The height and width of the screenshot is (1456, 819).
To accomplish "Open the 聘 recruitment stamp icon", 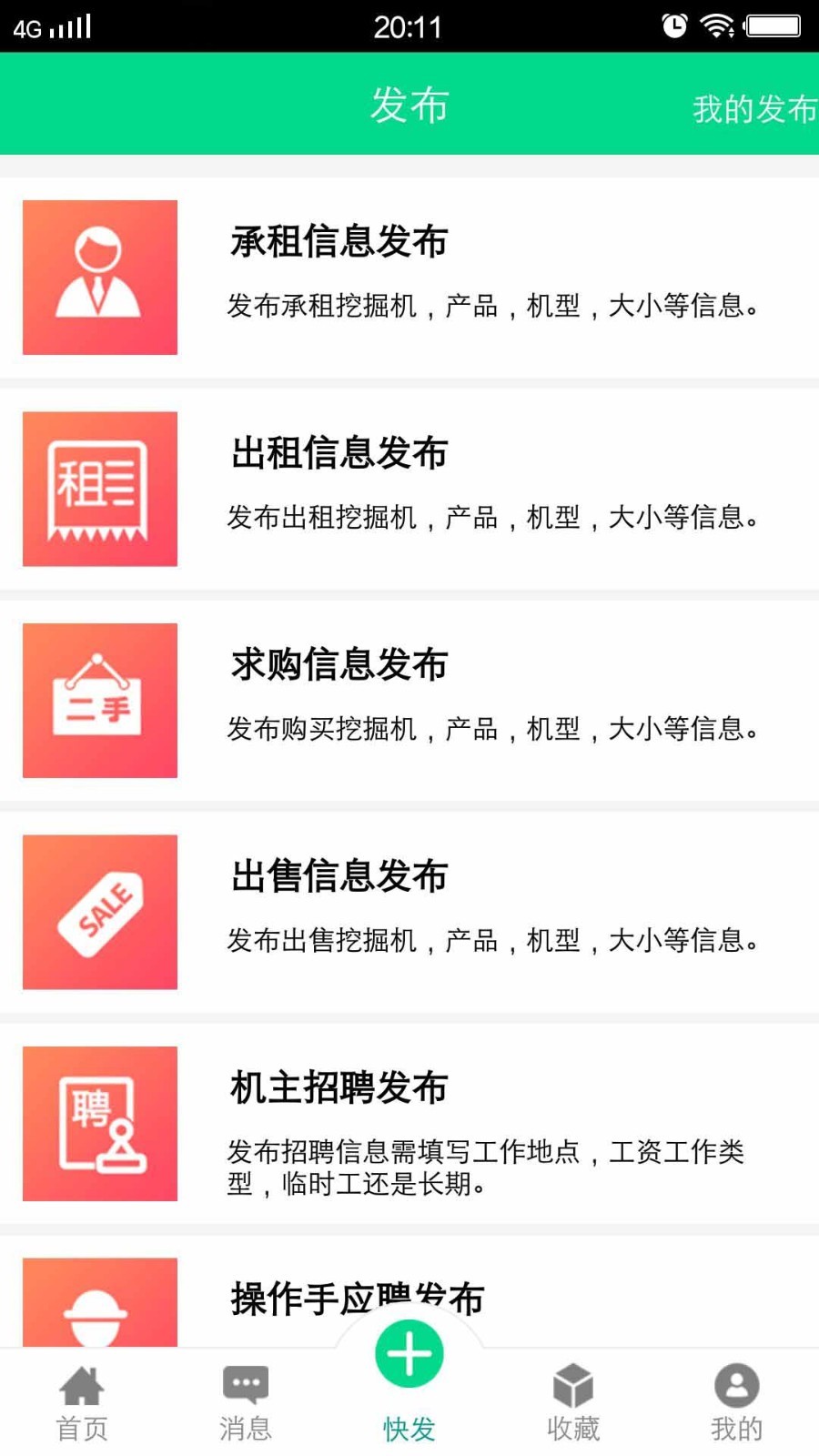I will (x=100, y=1123).
